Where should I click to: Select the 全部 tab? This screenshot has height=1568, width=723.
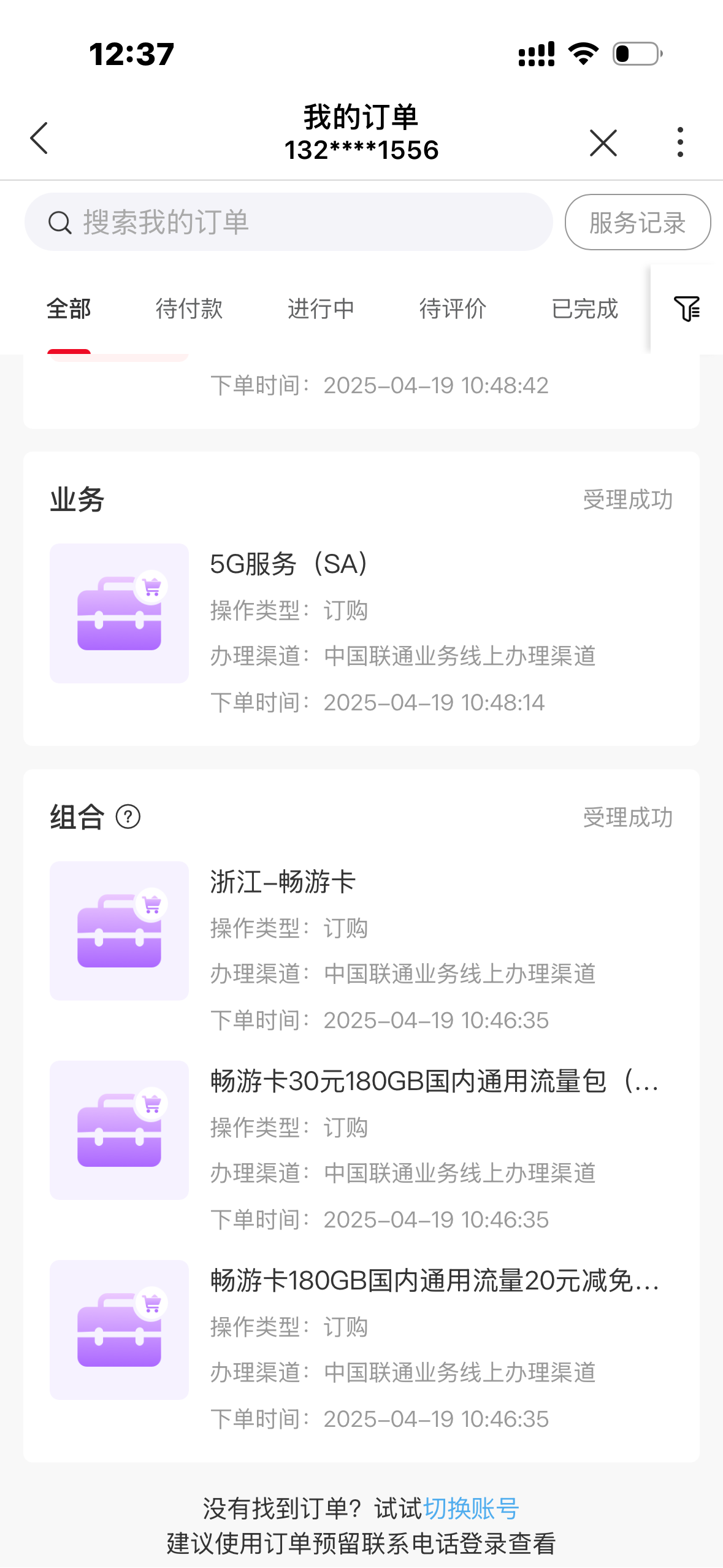tap(69, 309)
